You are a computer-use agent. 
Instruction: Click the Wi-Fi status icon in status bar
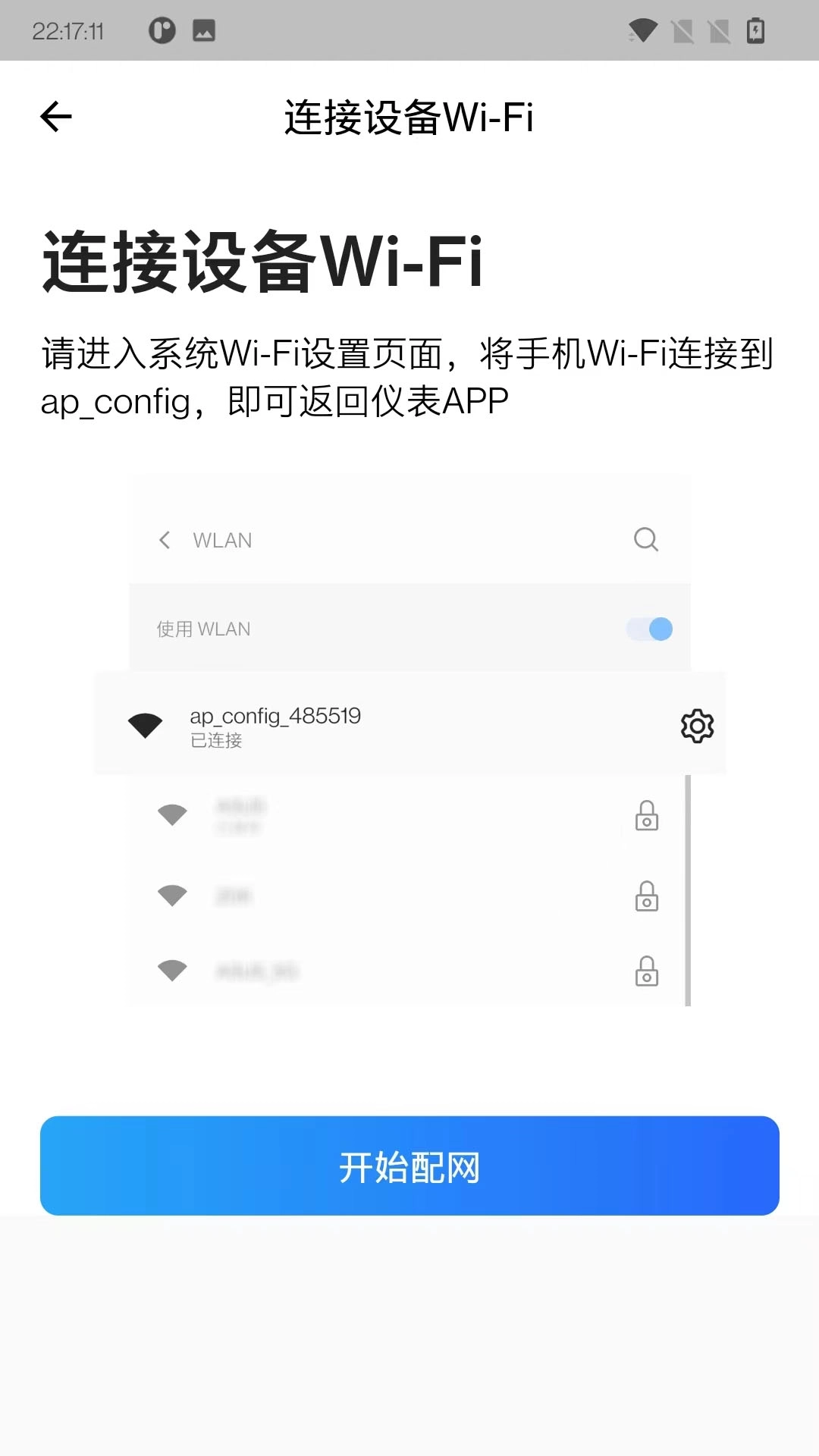(x=642, y=30)
